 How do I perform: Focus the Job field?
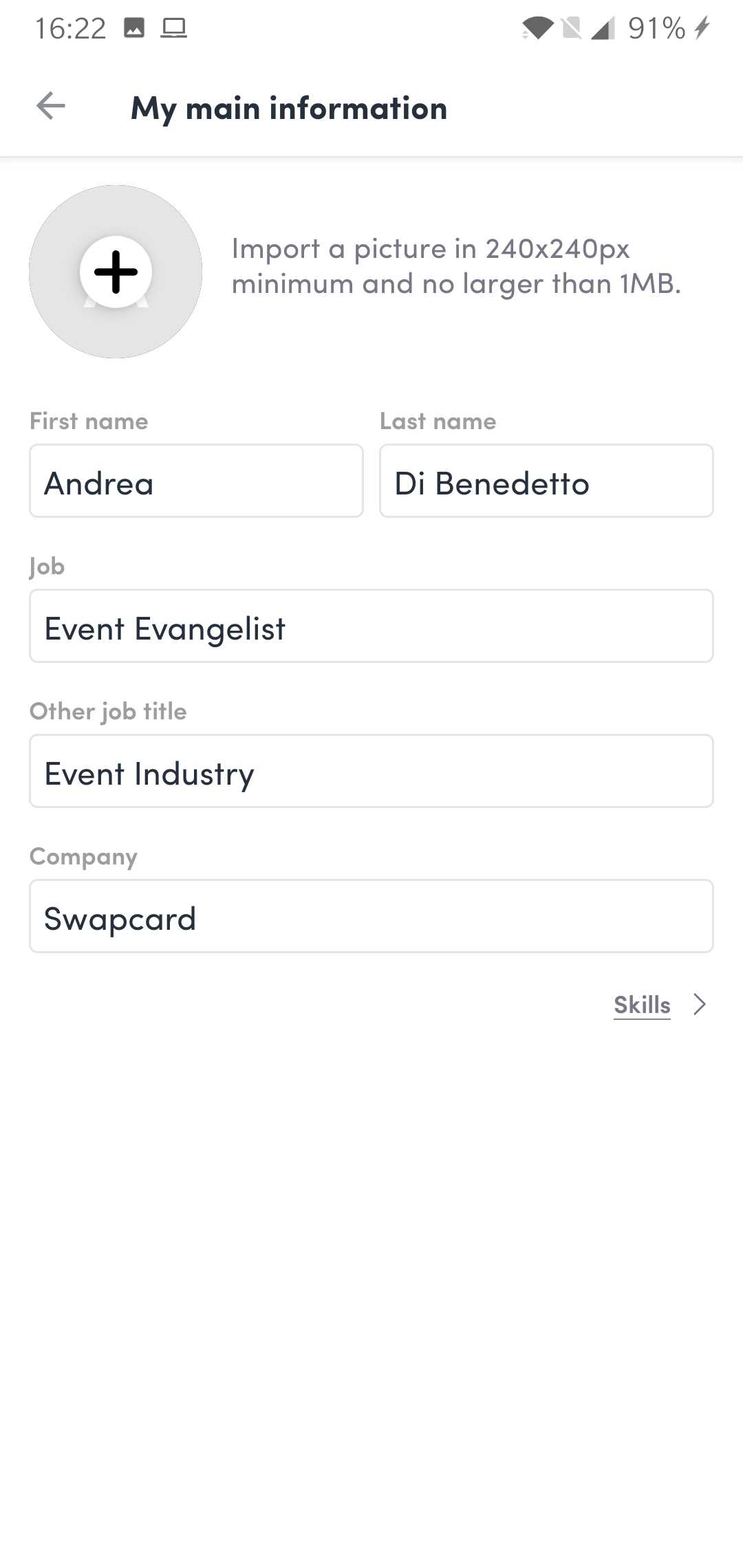(371, 627)
